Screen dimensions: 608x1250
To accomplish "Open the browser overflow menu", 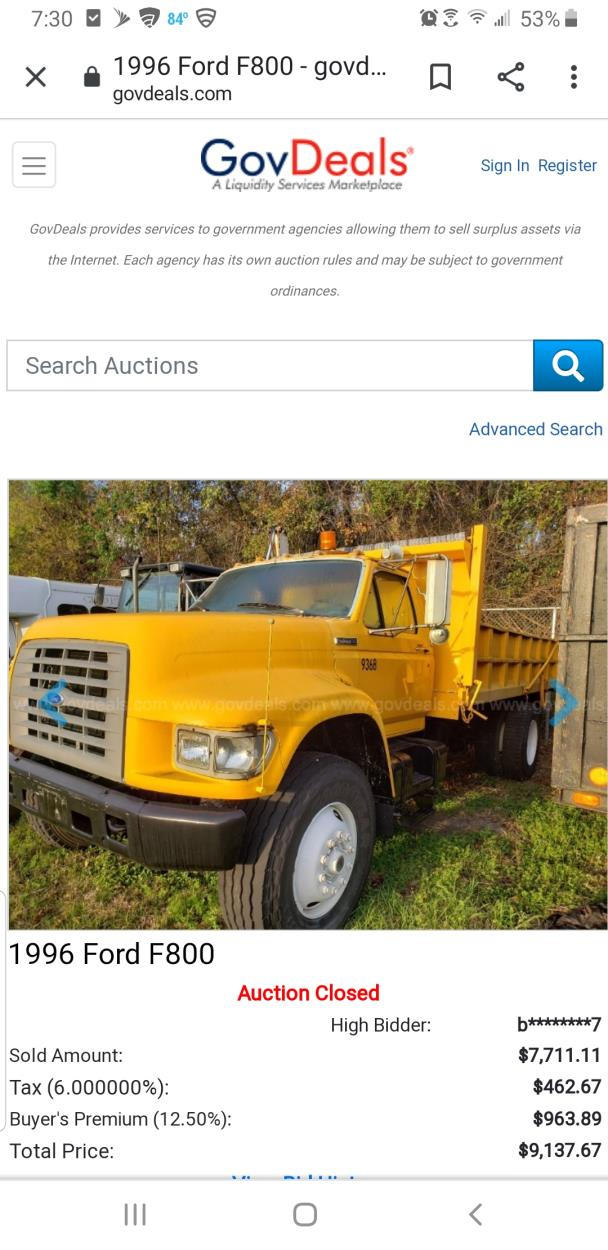I will (x=573, y=77).
